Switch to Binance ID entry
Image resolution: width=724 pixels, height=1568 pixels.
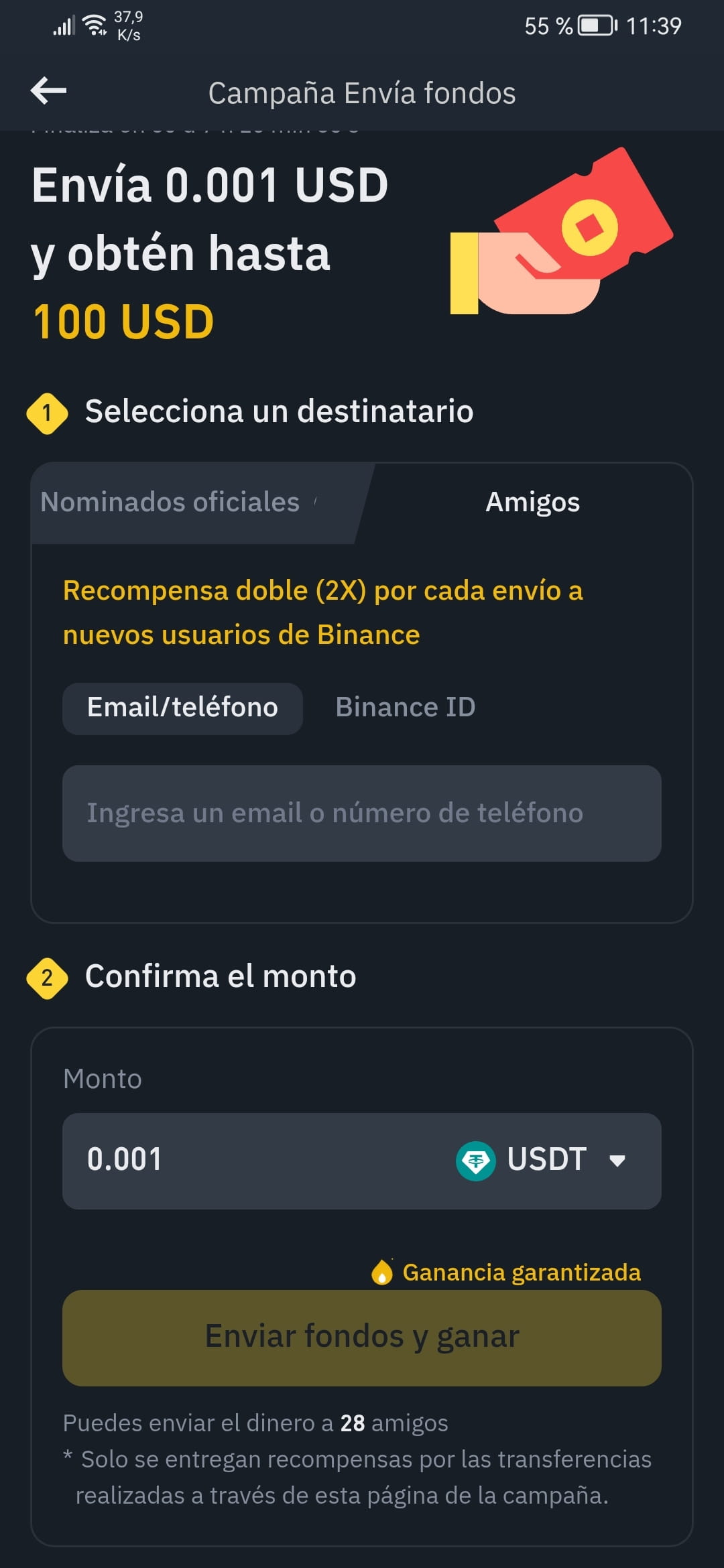[405, 708]
